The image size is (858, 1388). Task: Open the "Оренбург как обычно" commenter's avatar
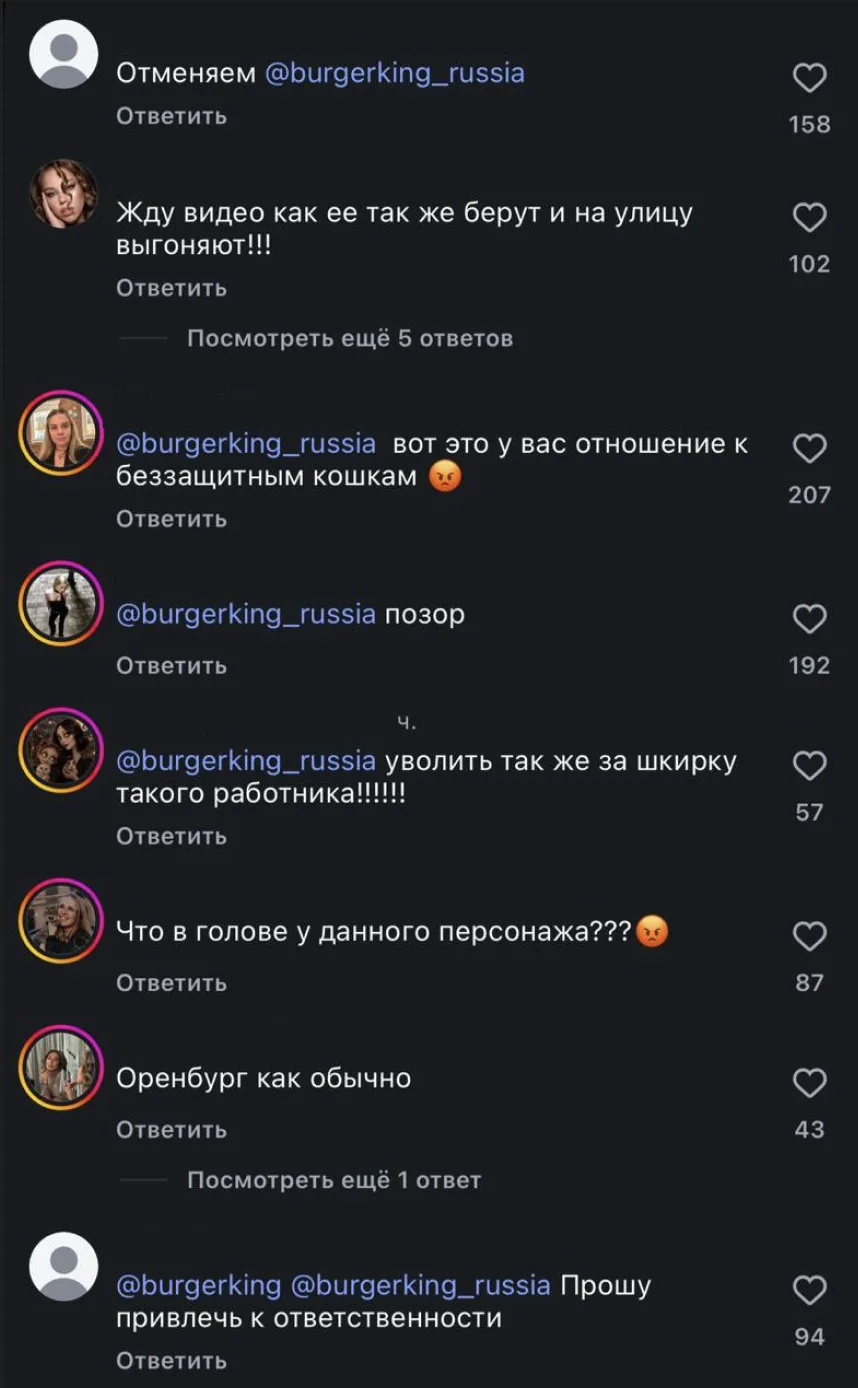click(62, 1069)
